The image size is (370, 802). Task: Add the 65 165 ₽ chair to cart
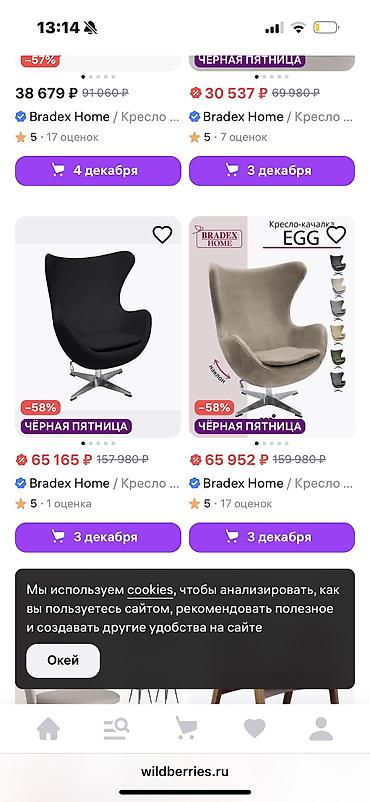coord(98,538)
